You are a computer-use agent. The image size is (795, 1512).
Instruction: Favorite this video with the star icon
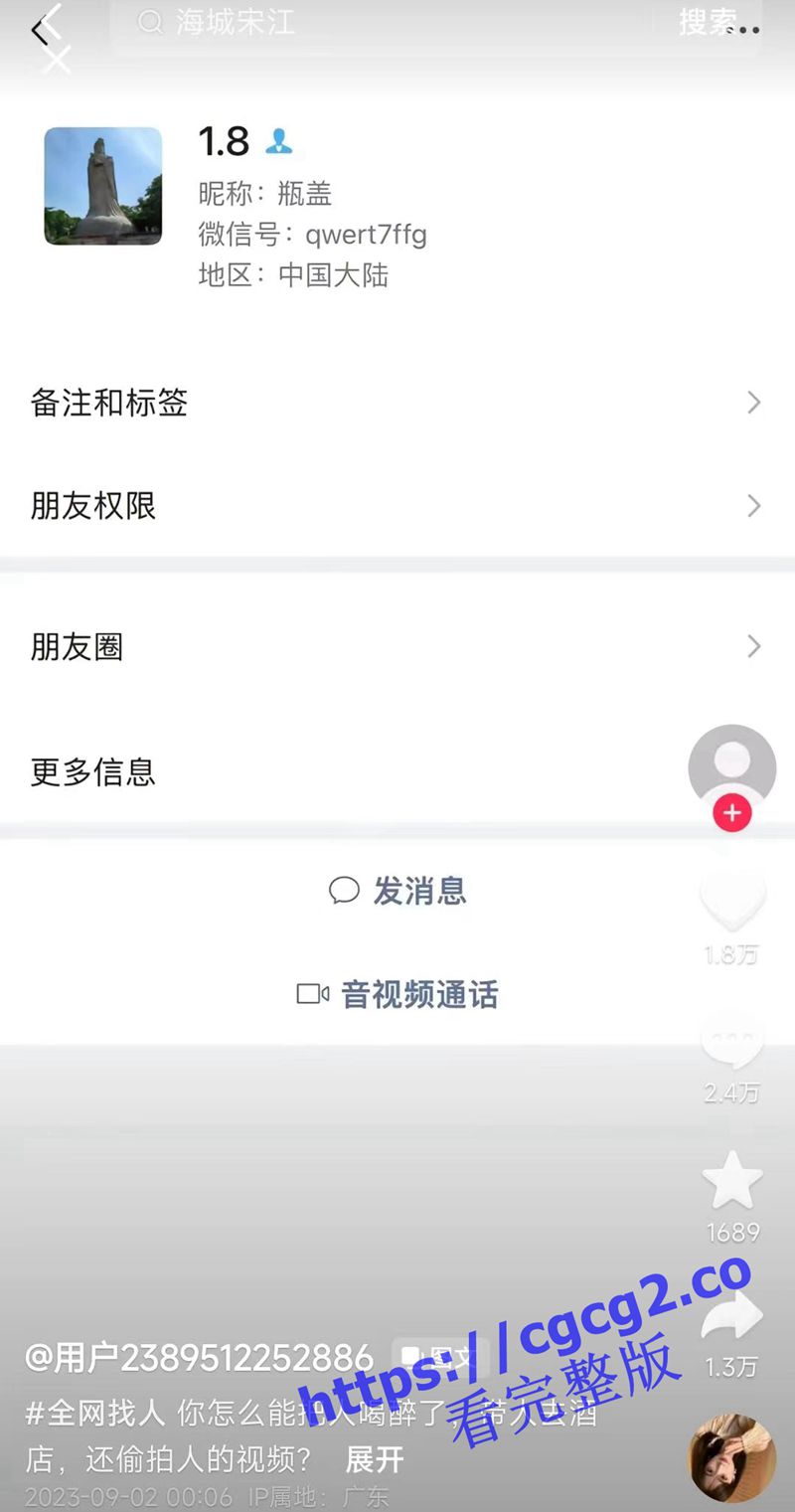pos(732,1181)
